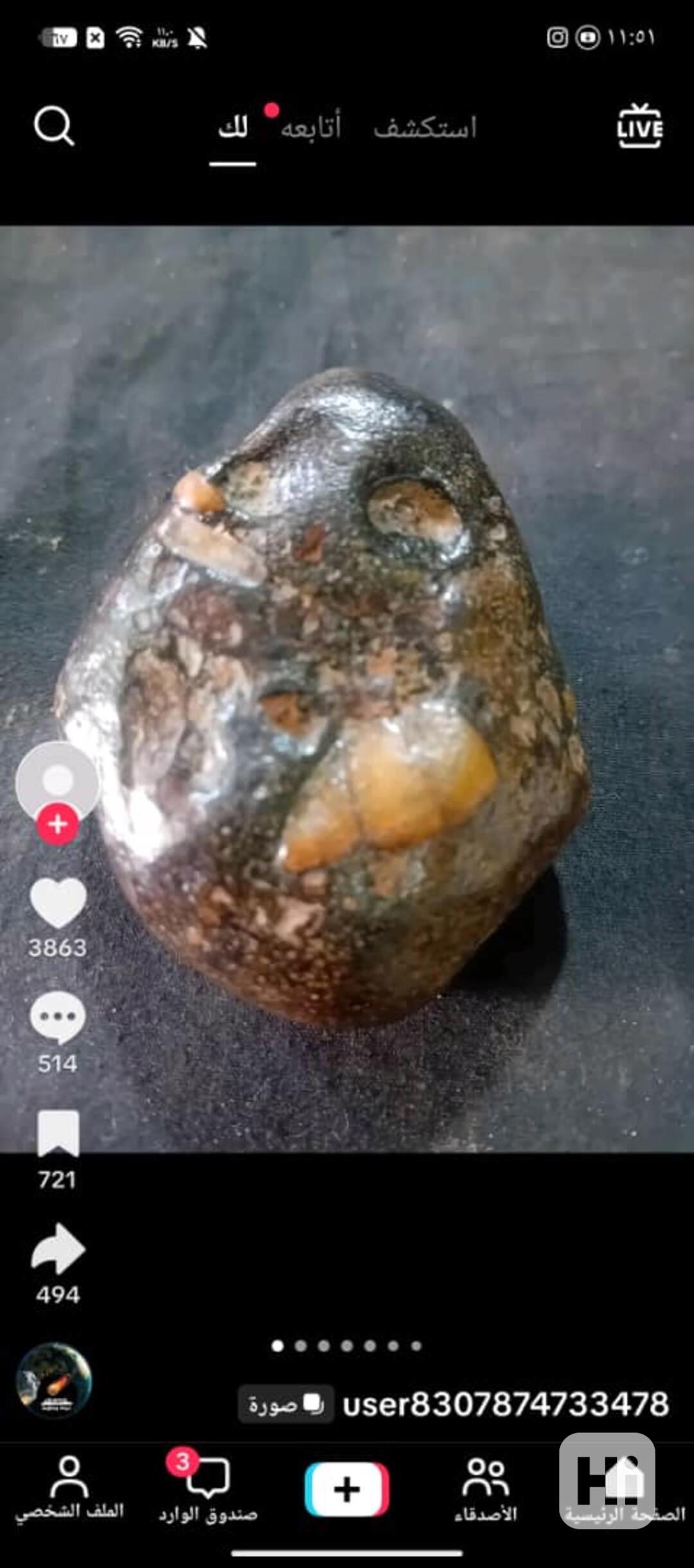Open the الملف الشخصي profile tab

(69, 1490)
